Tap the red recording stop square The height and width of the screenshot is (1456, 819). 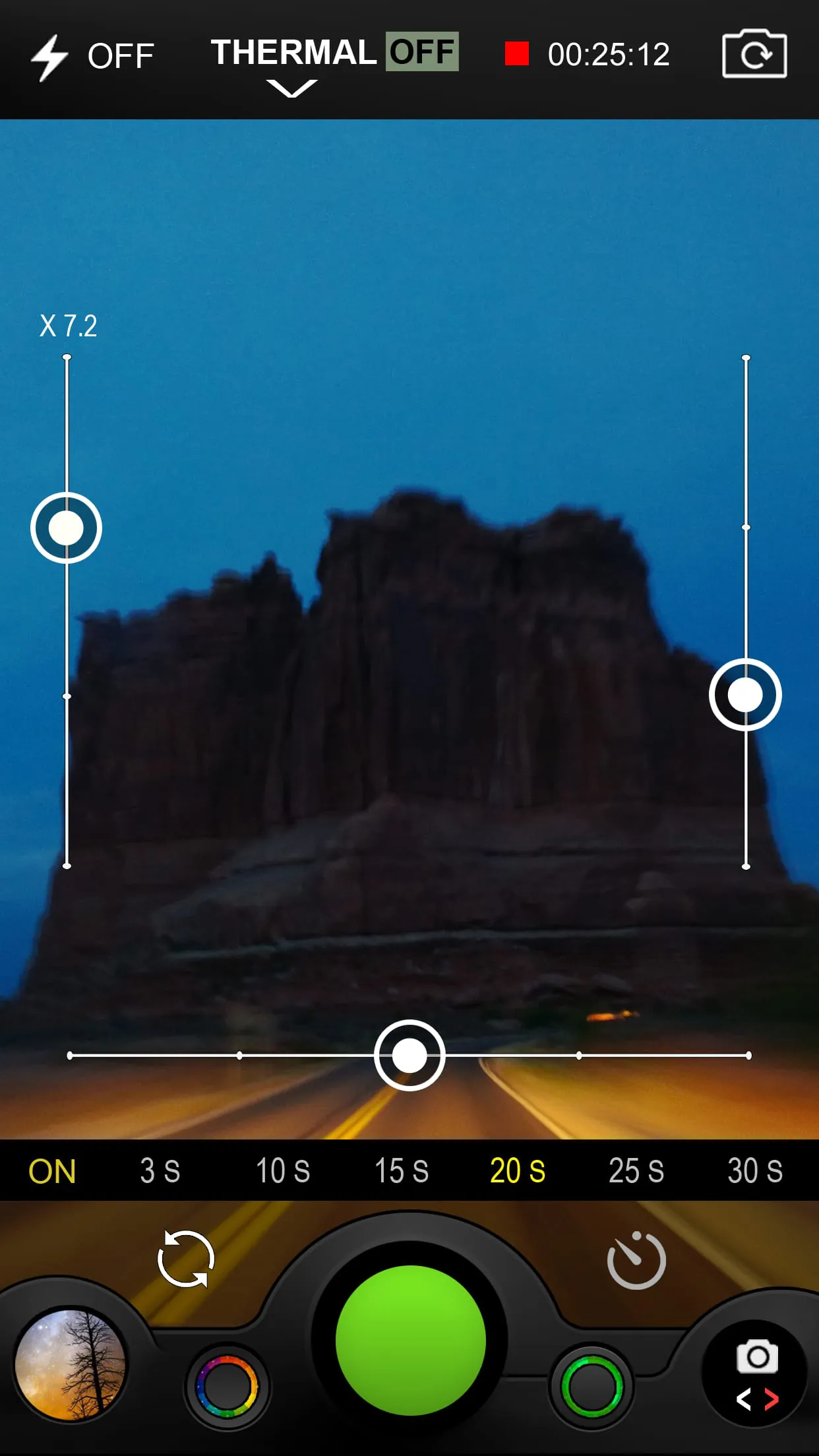tap(518, 55)
